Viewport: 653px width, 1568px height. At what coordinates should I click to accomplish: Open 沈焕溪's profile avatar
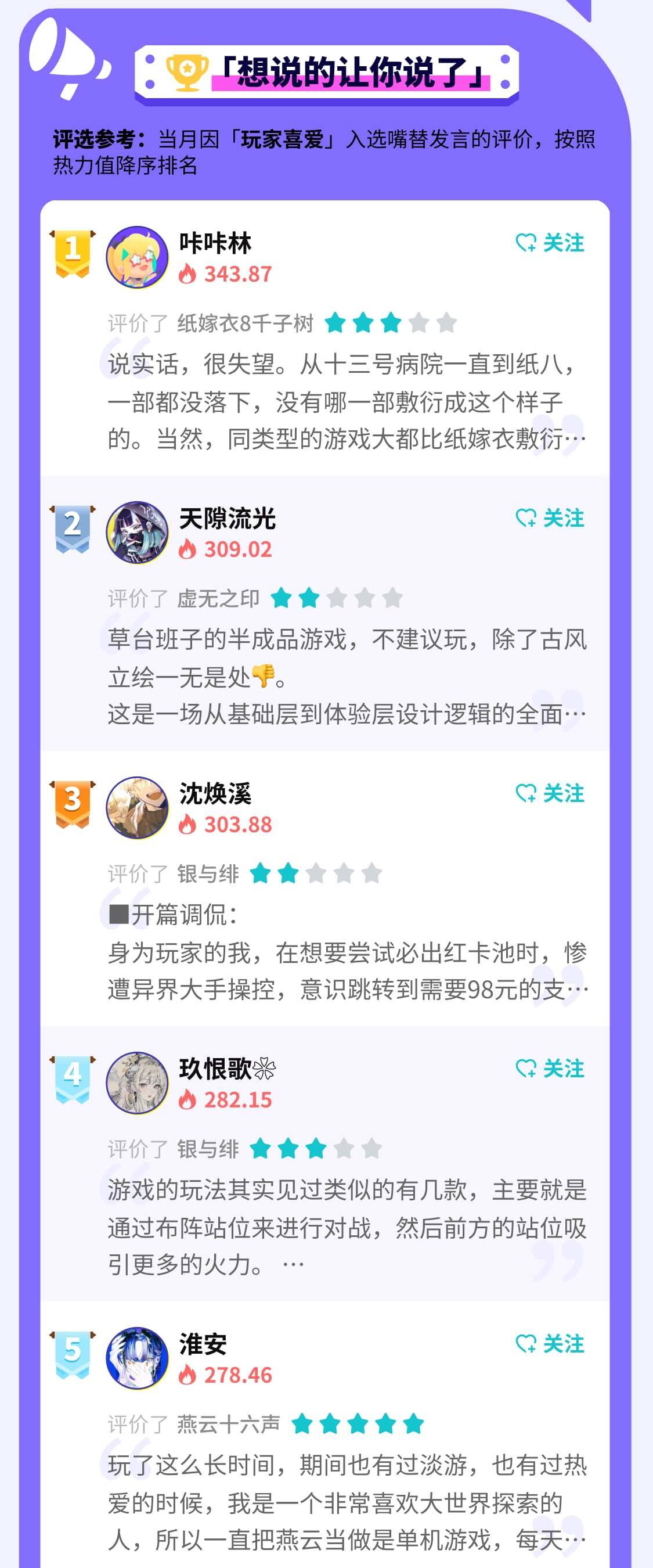(138, 808)
